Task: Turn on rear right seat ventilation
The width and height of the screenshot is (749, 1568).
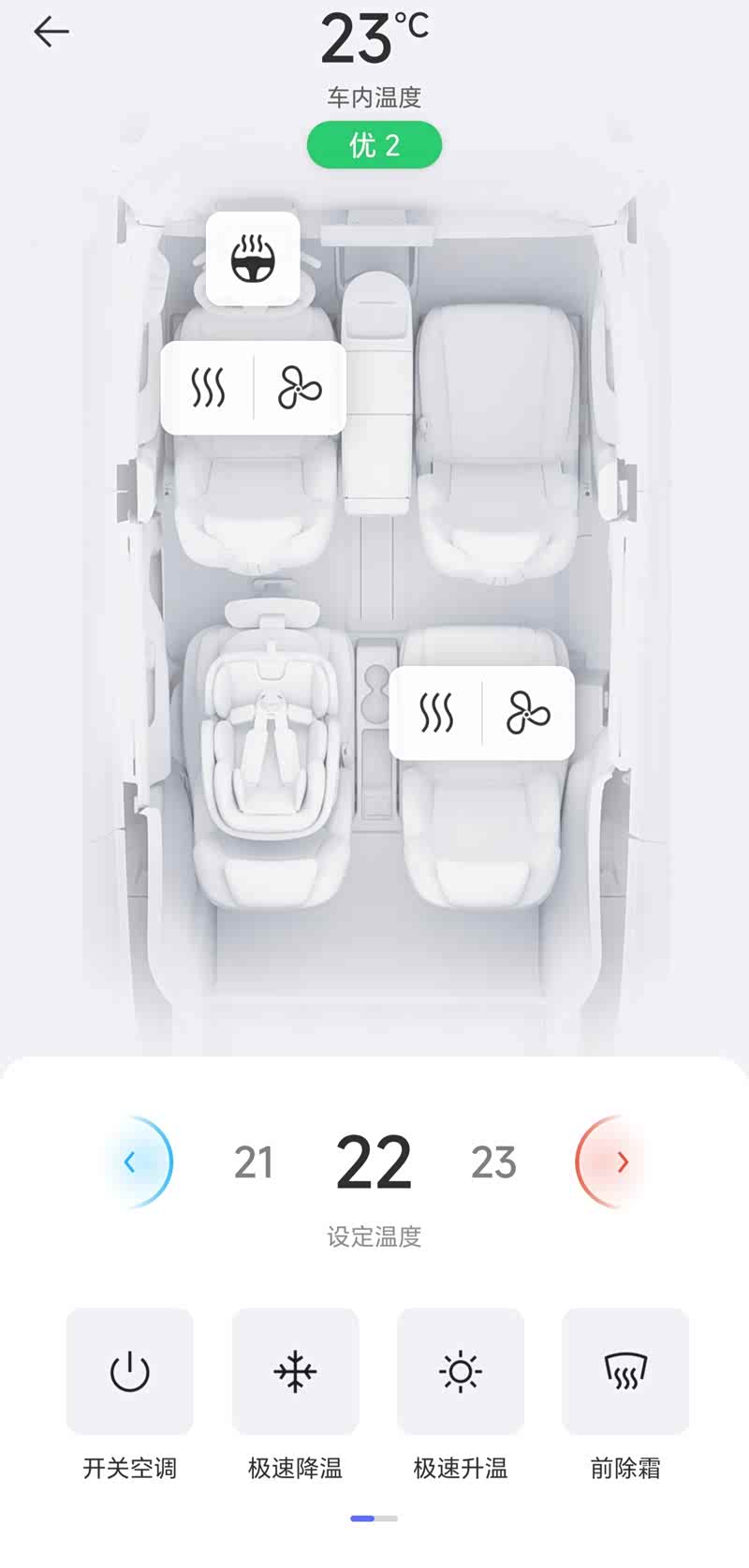Action: click(528, 713)
